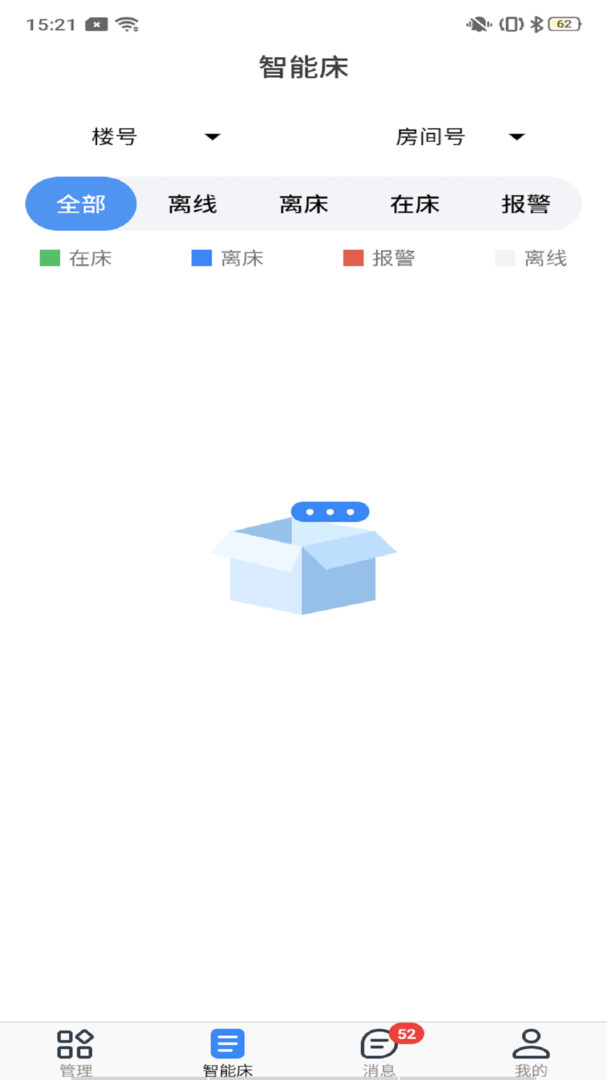The height and width of the screenshot is (1080, 607).
Task: Show beds with 离床 status in the filter bar
Action: [x=303, y=204]
